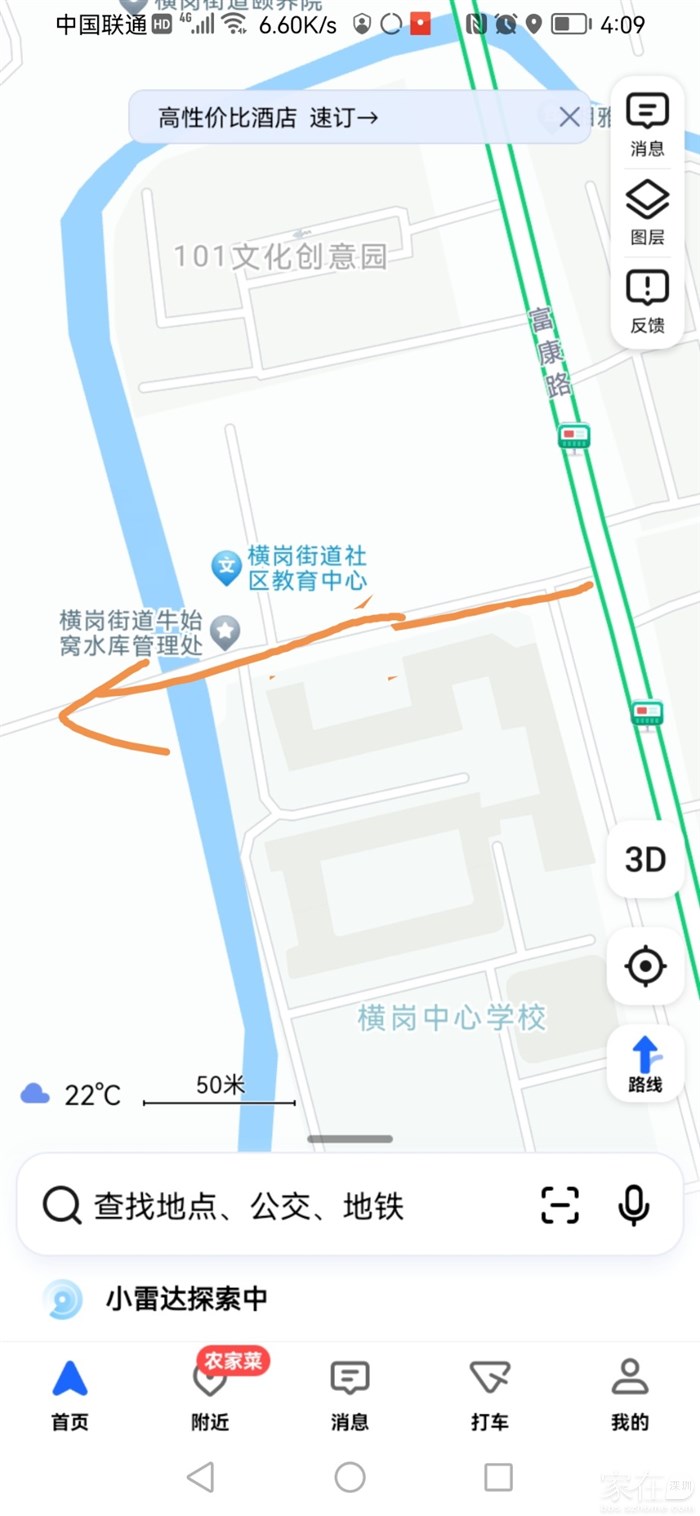This screenshot has height=1516, width=700.
Task: Show the weather details for 22°C
Action: coord(72,1095)
